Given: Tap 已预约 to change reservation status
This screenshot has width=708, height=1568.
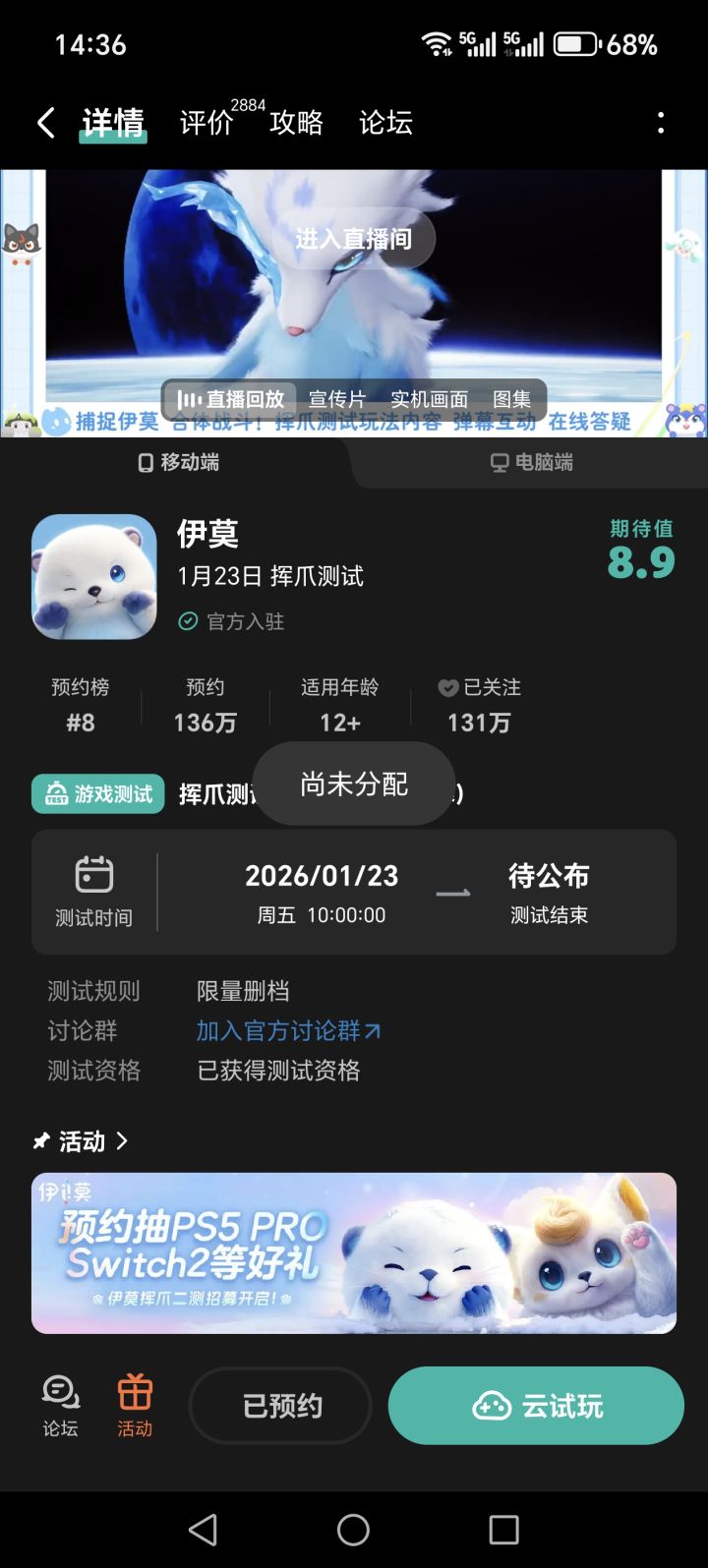Looking at the screenshot, I should point(279,1406).
